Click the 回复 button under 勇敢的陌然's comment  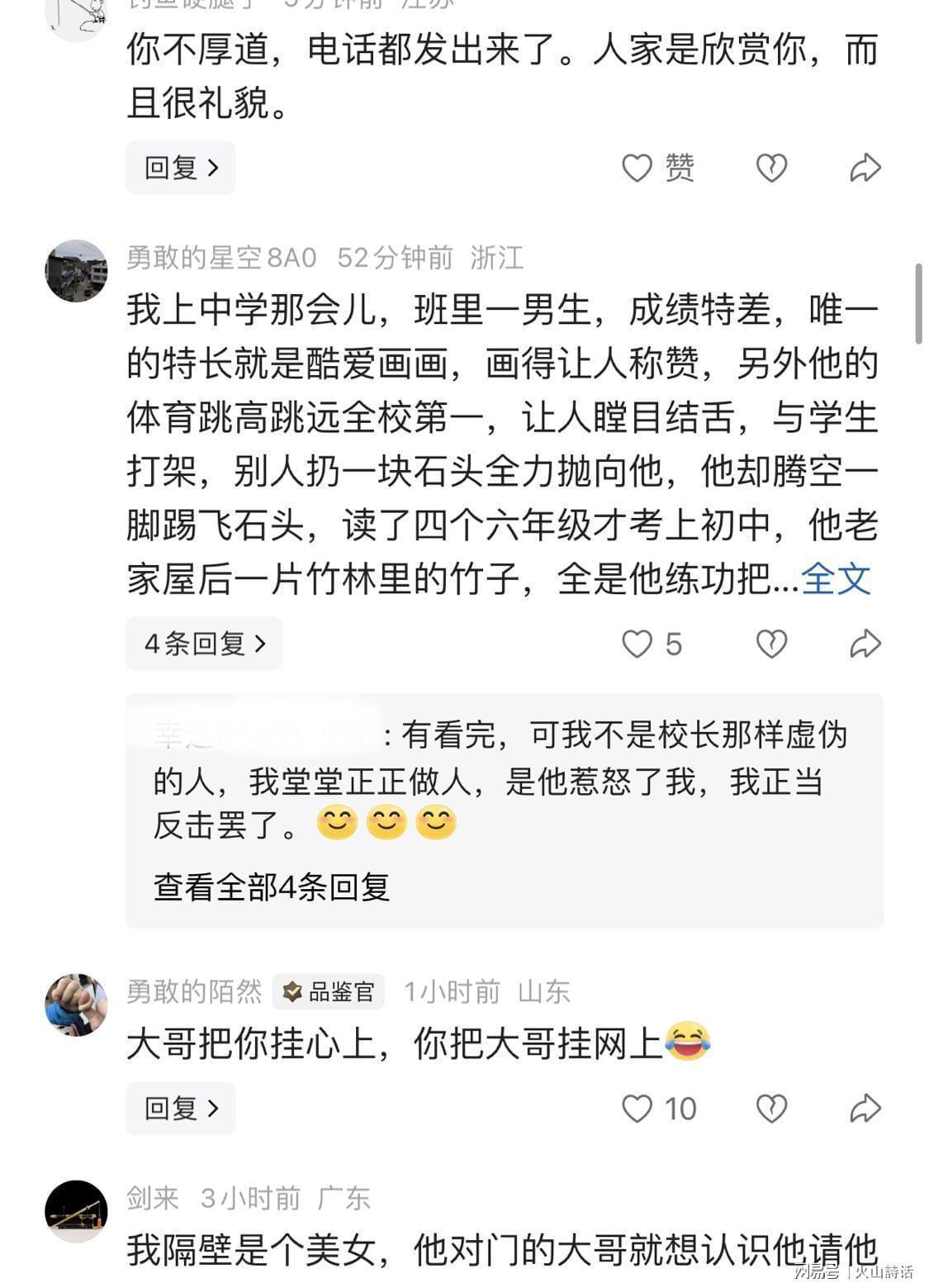pyautogui.click(x=180, y=1108)
